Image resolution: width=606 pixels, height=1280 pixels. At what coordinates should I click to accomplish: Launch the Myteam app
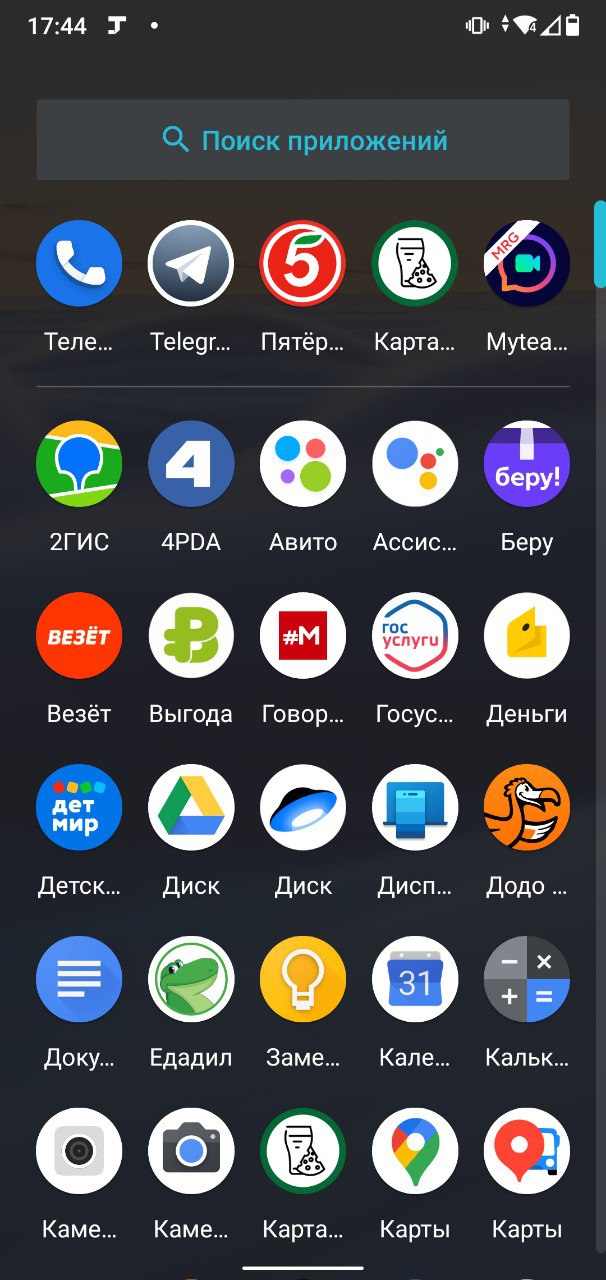pyautogui.click(x=527, y=264)
